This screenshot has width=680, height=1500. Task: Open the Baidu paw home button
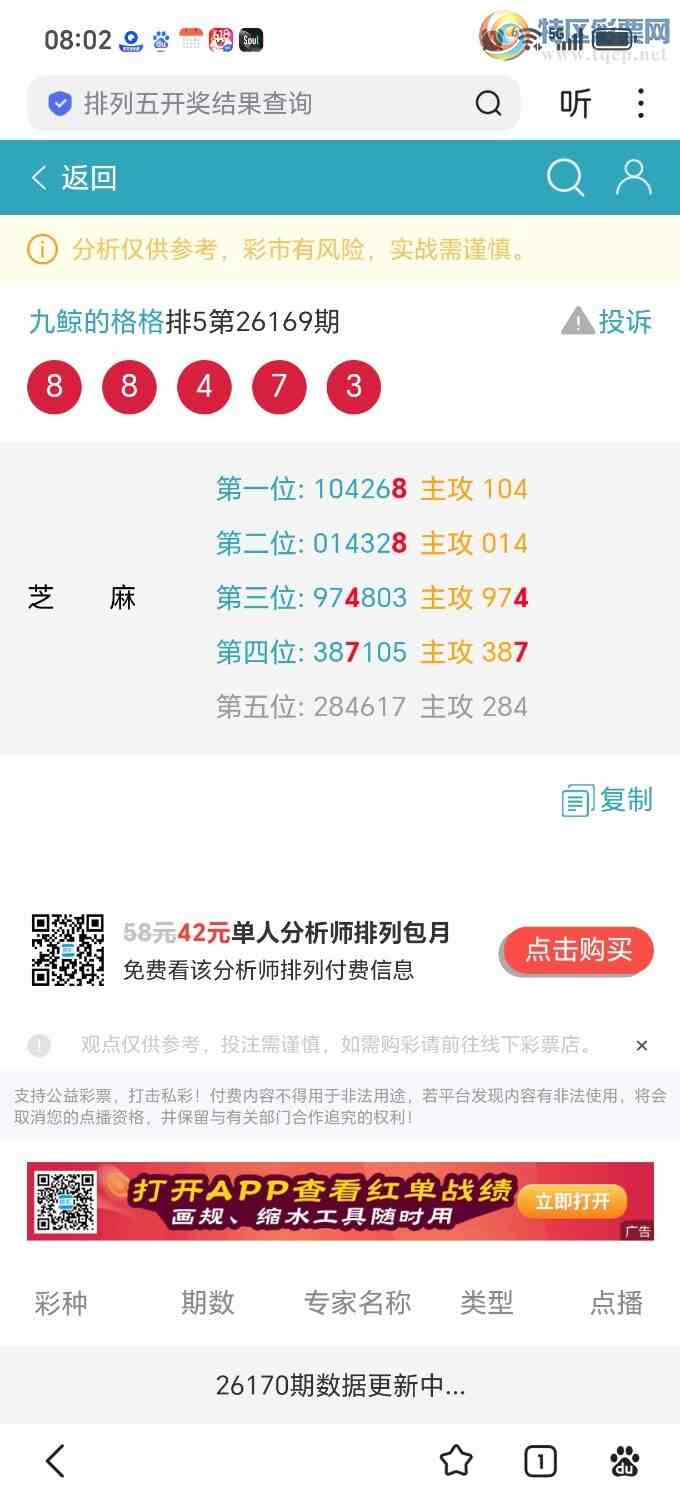pos(625,1462)
